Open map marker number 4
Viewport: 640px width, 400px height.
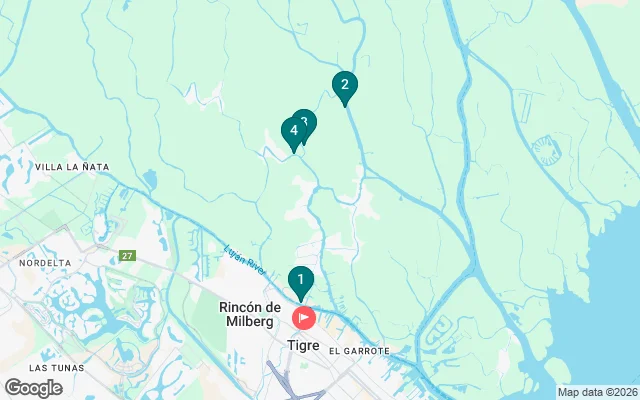[x=292, y=132]
